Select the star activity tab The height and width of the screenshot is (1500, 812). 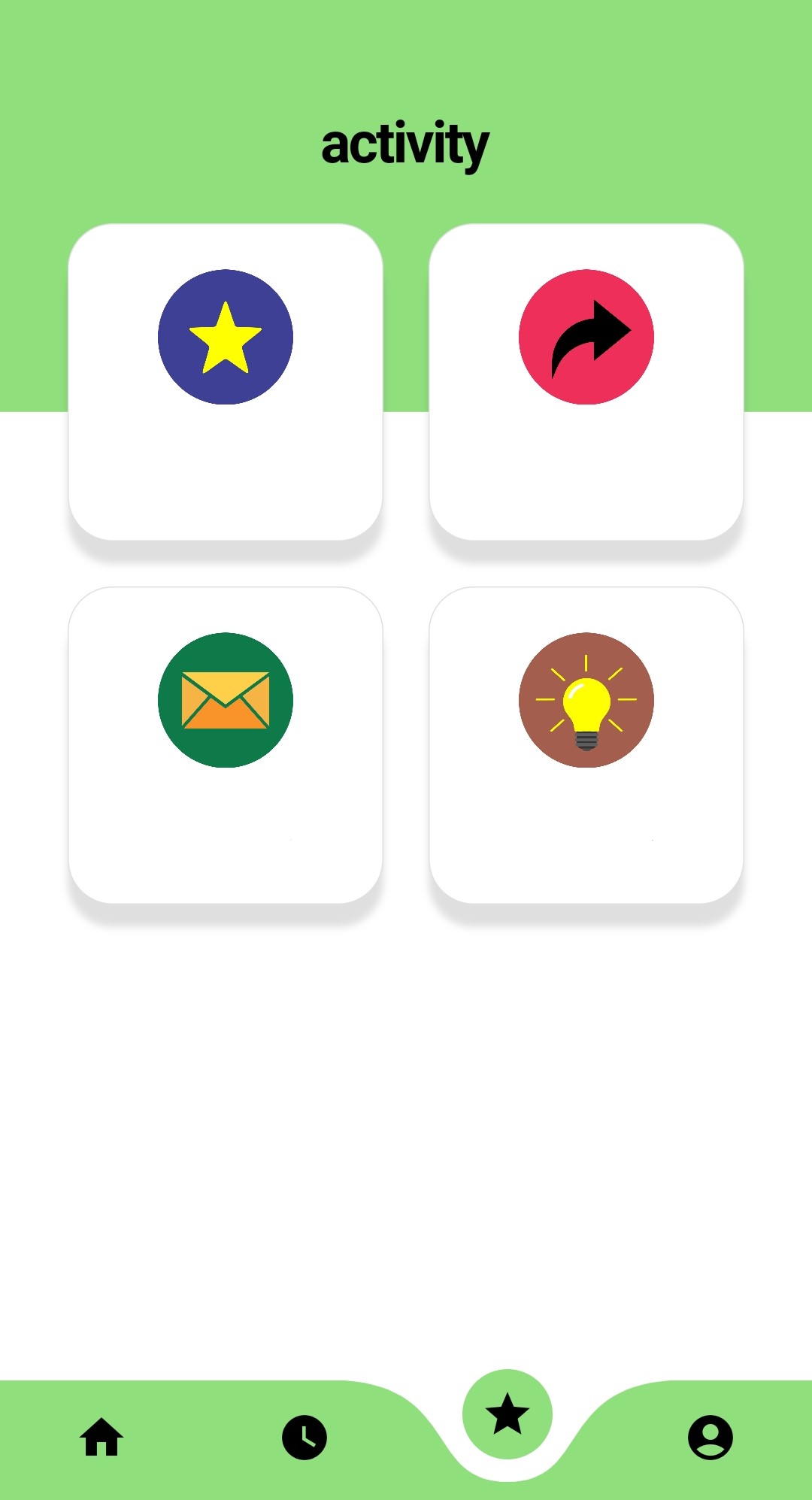[x=507, y=1414]
